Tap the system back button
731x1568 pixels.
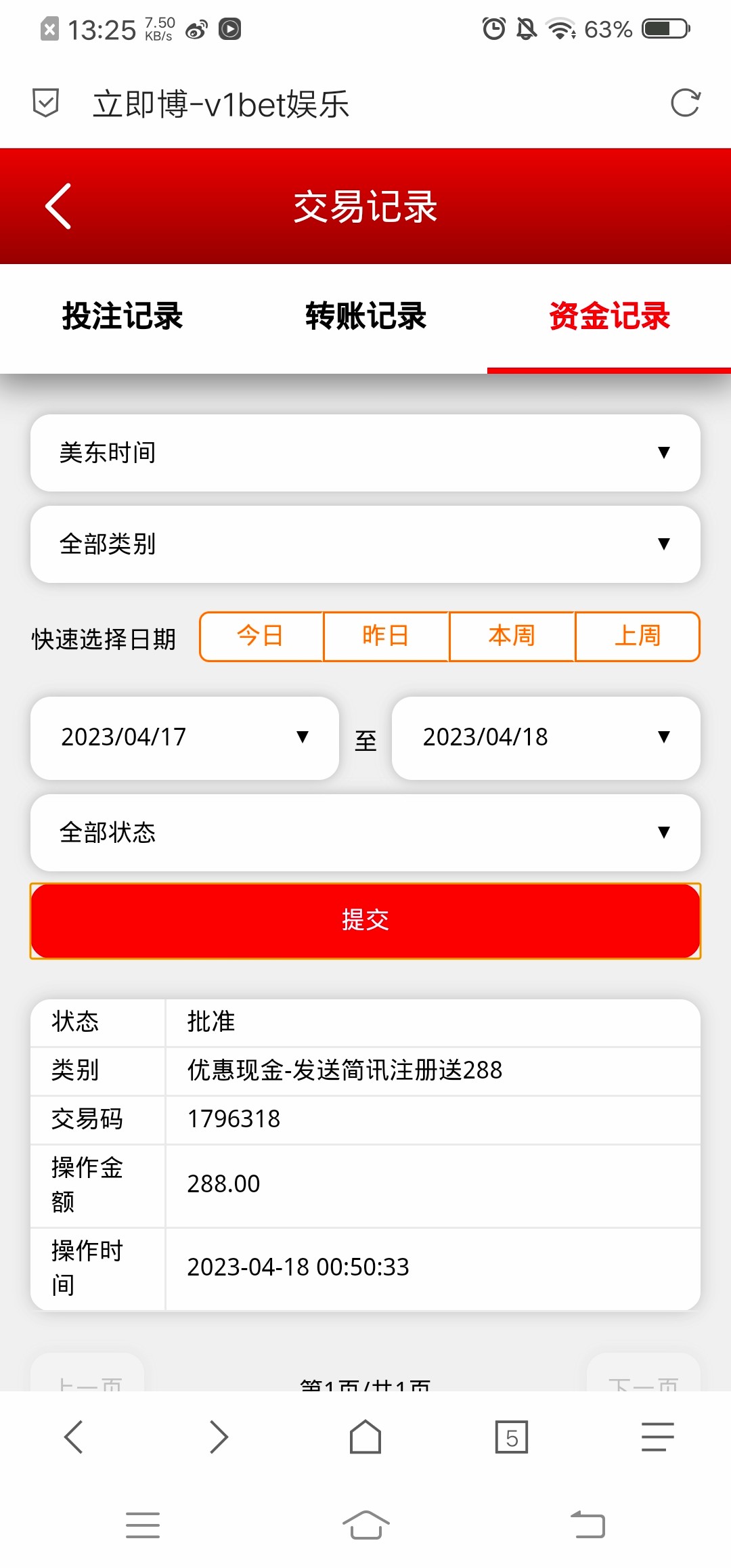coord(588,1525)
